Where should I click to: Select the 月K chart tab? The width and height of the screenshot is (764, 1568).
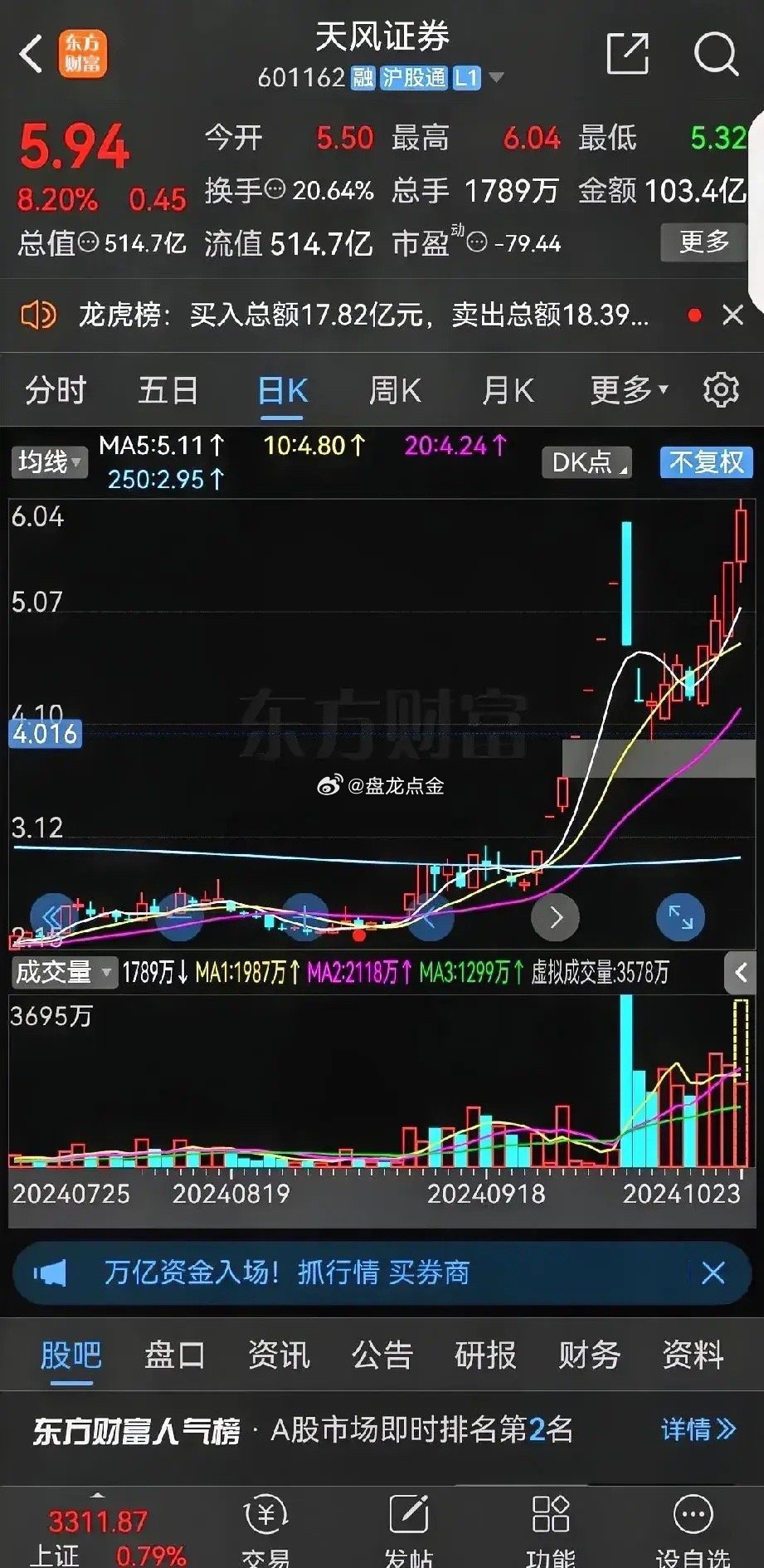point(508,389)
